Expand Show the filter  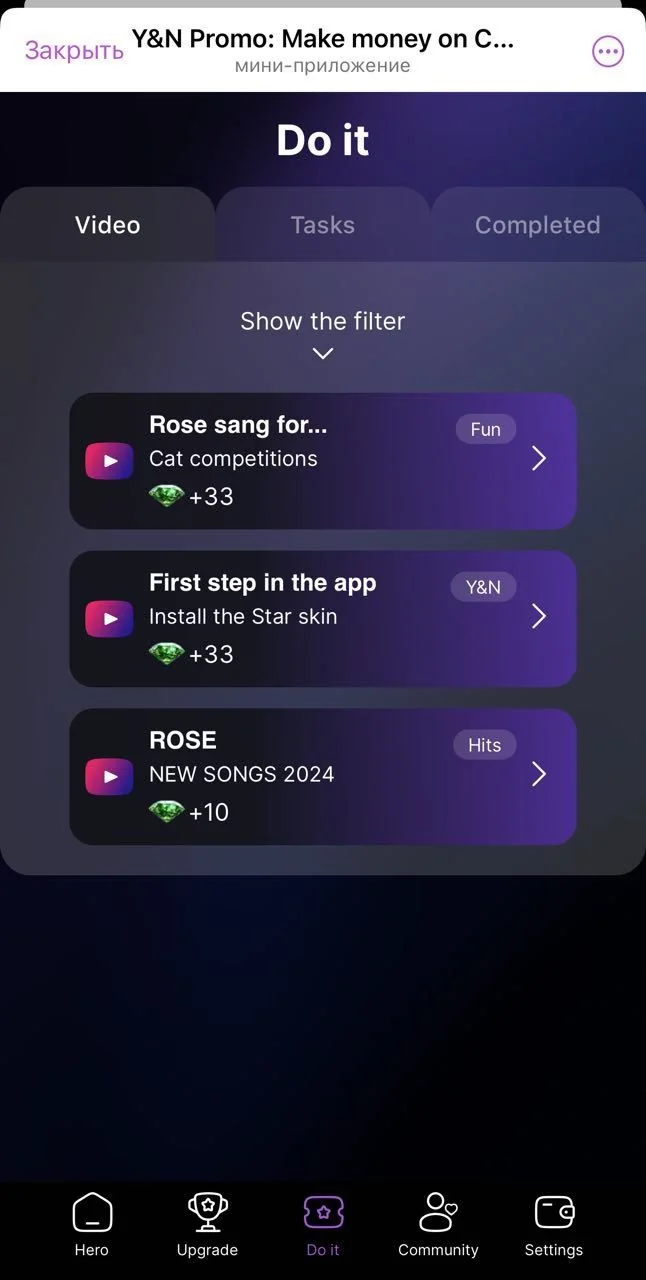[322, 334]
